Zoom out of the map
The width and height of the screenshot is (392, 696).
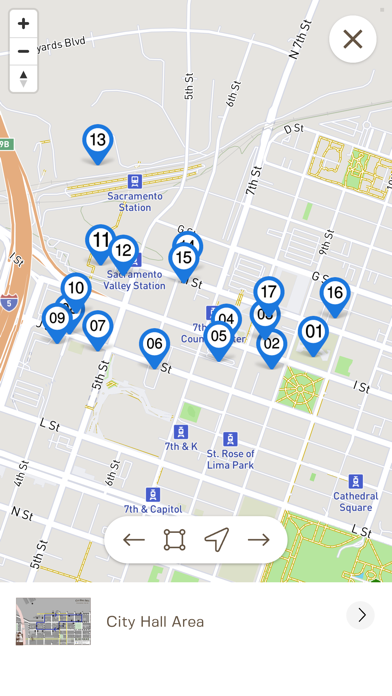point(24,51)
